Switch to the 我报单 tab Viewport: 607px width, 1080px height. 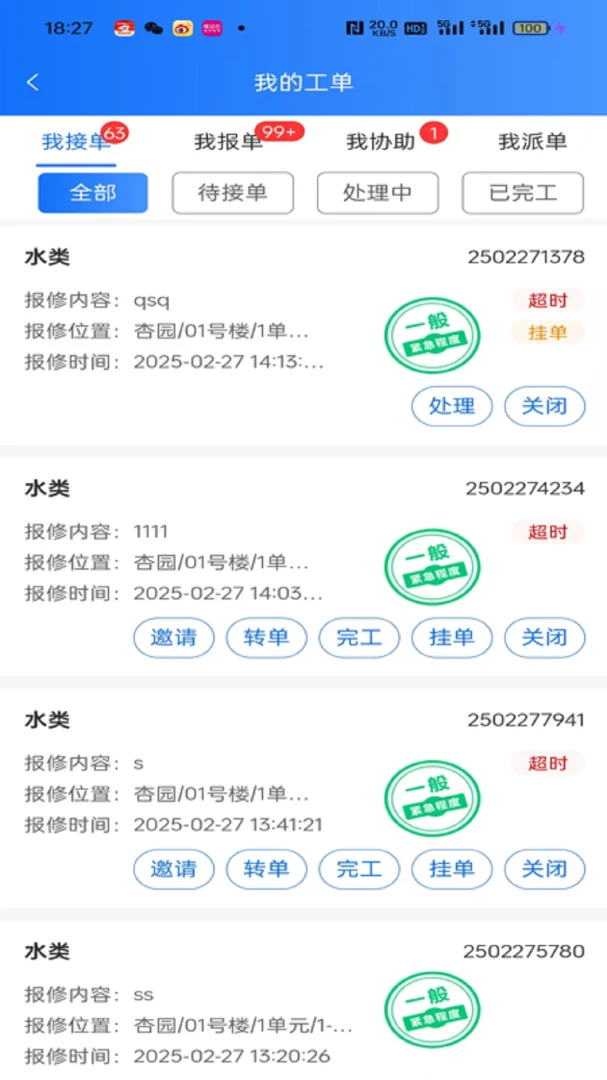[228, 142]
